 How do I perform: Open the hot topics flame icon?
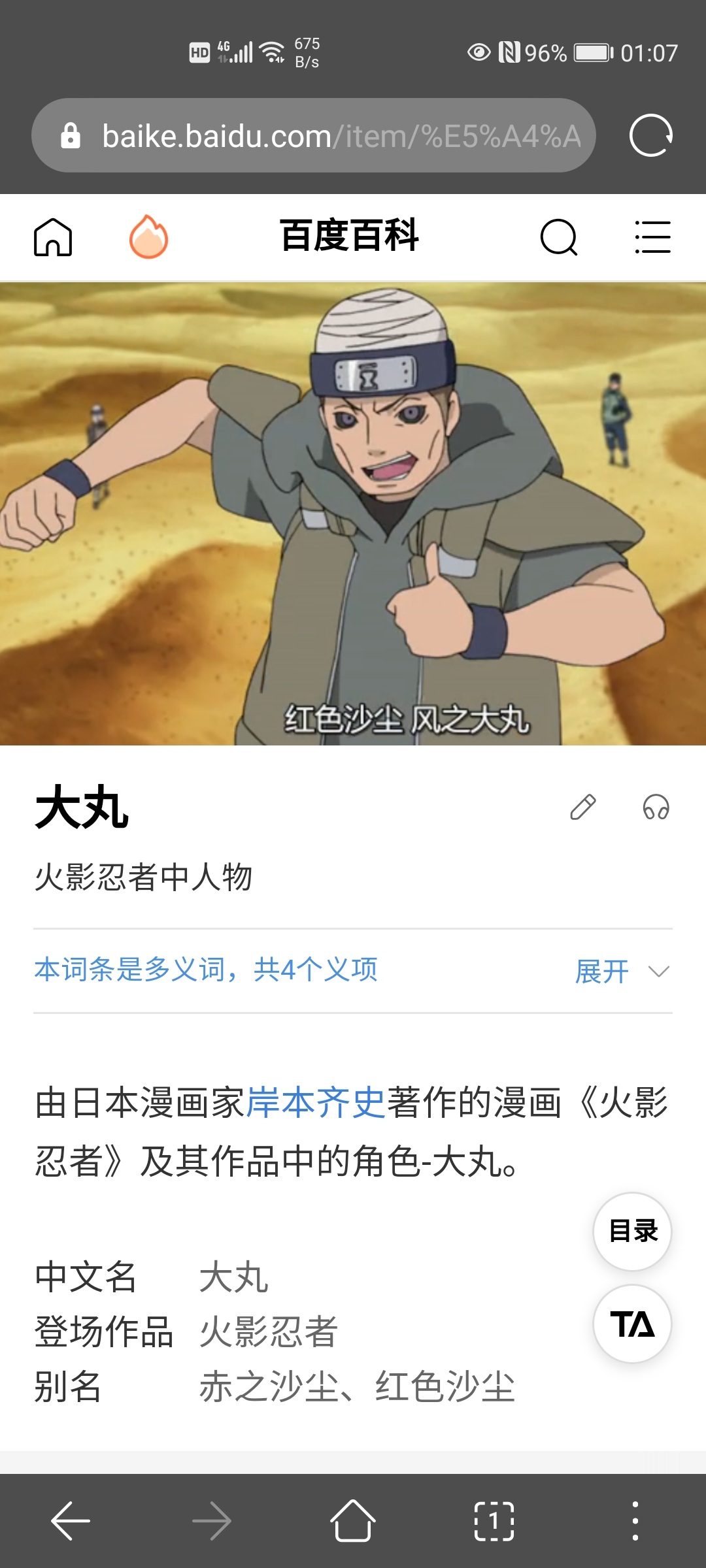pos(148,237)
